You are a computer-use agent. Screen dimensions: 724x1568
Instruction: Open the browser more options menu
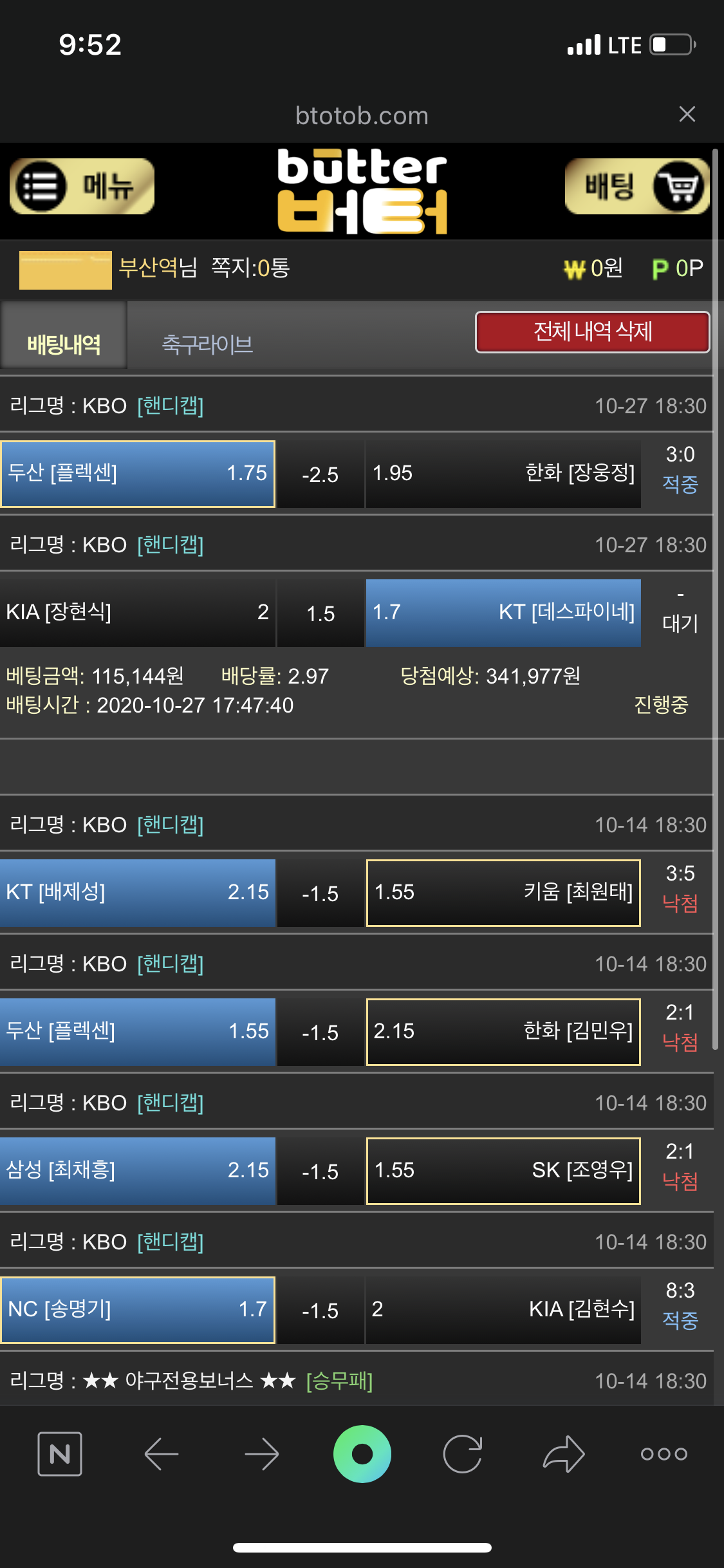664,1454
